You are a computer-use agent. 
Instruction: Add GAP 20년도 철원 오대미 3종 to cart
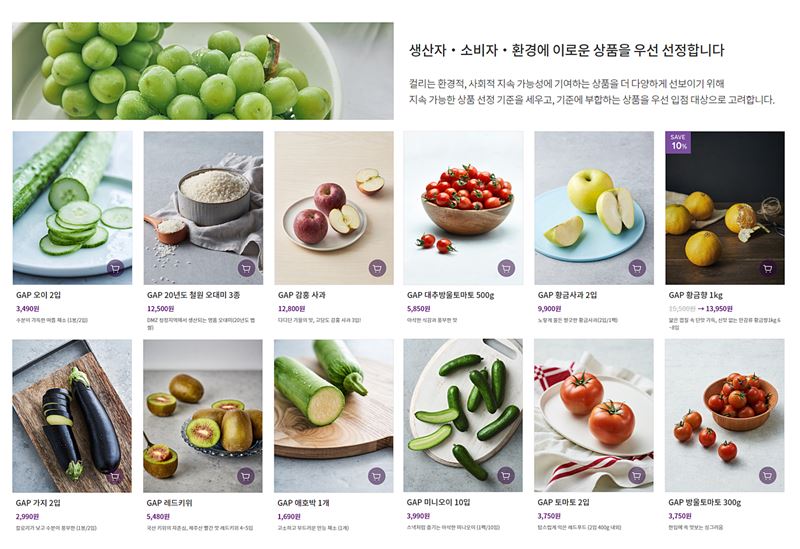click(x=246, y=268)
